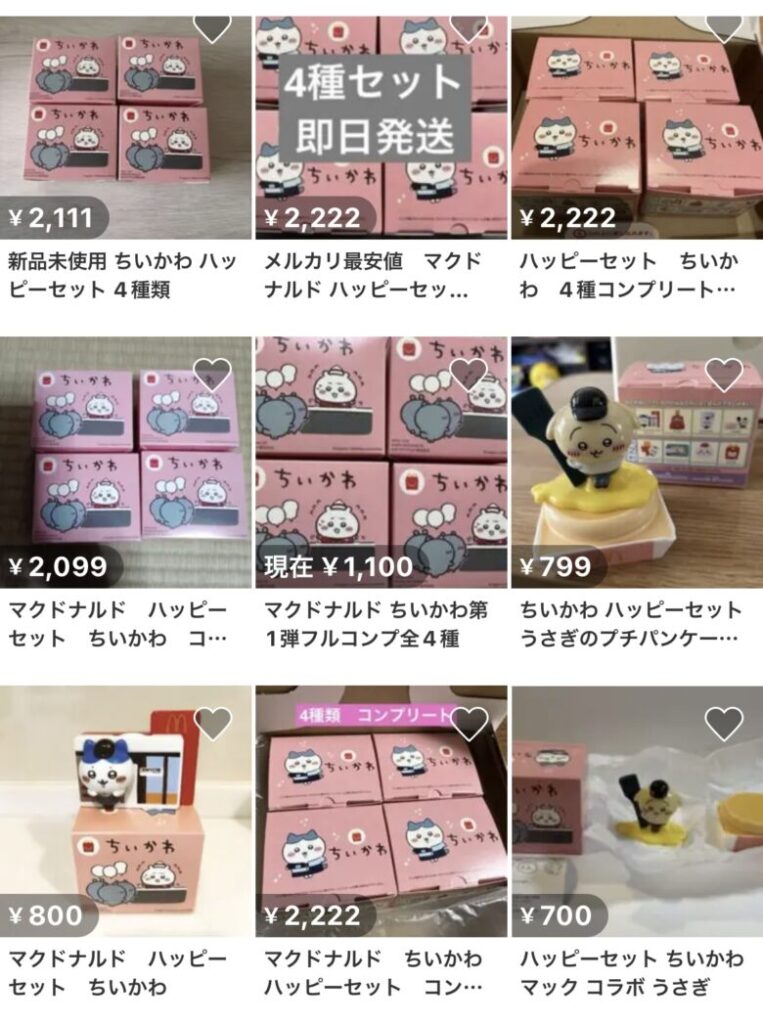Like the 4種類 コンプリート ¥2,222 item
The height and width of the screenshot is (1024, 763).
(468, 722)
